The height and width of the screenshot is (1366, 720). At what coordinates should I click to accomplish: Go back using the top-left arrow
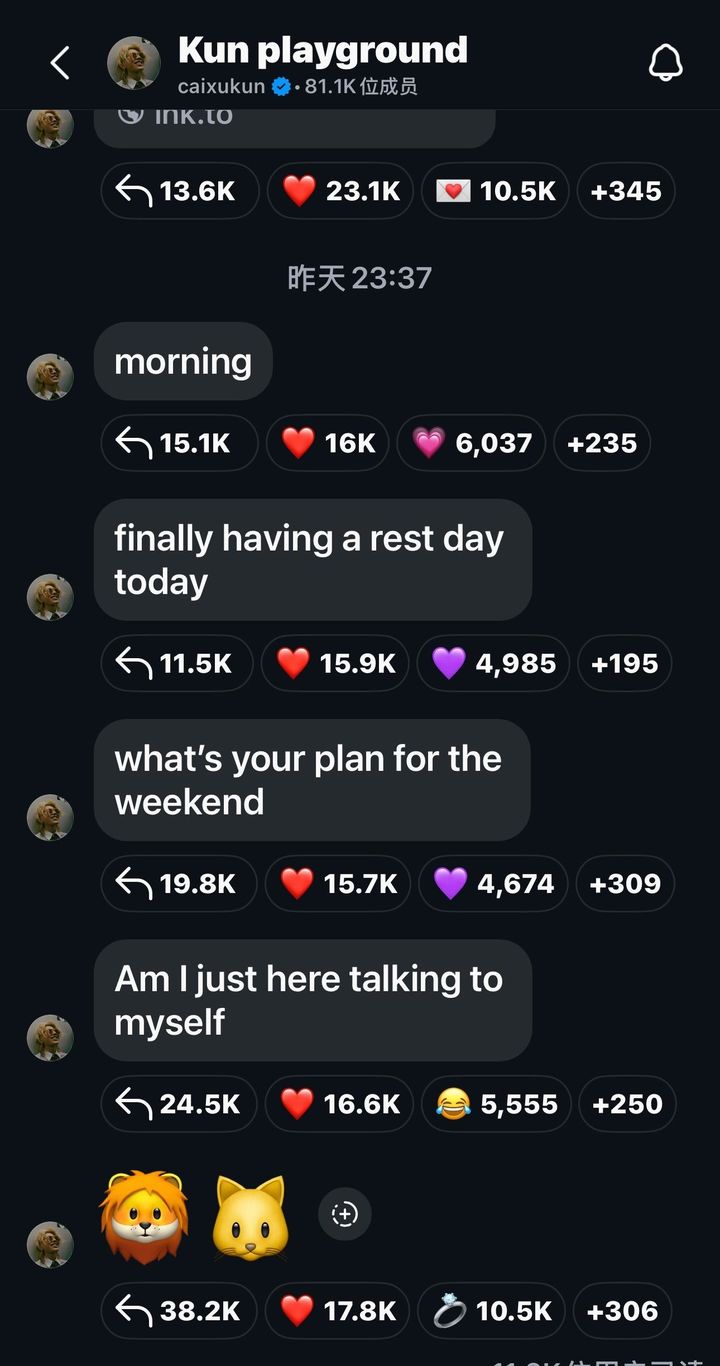[x=60, y=64]
